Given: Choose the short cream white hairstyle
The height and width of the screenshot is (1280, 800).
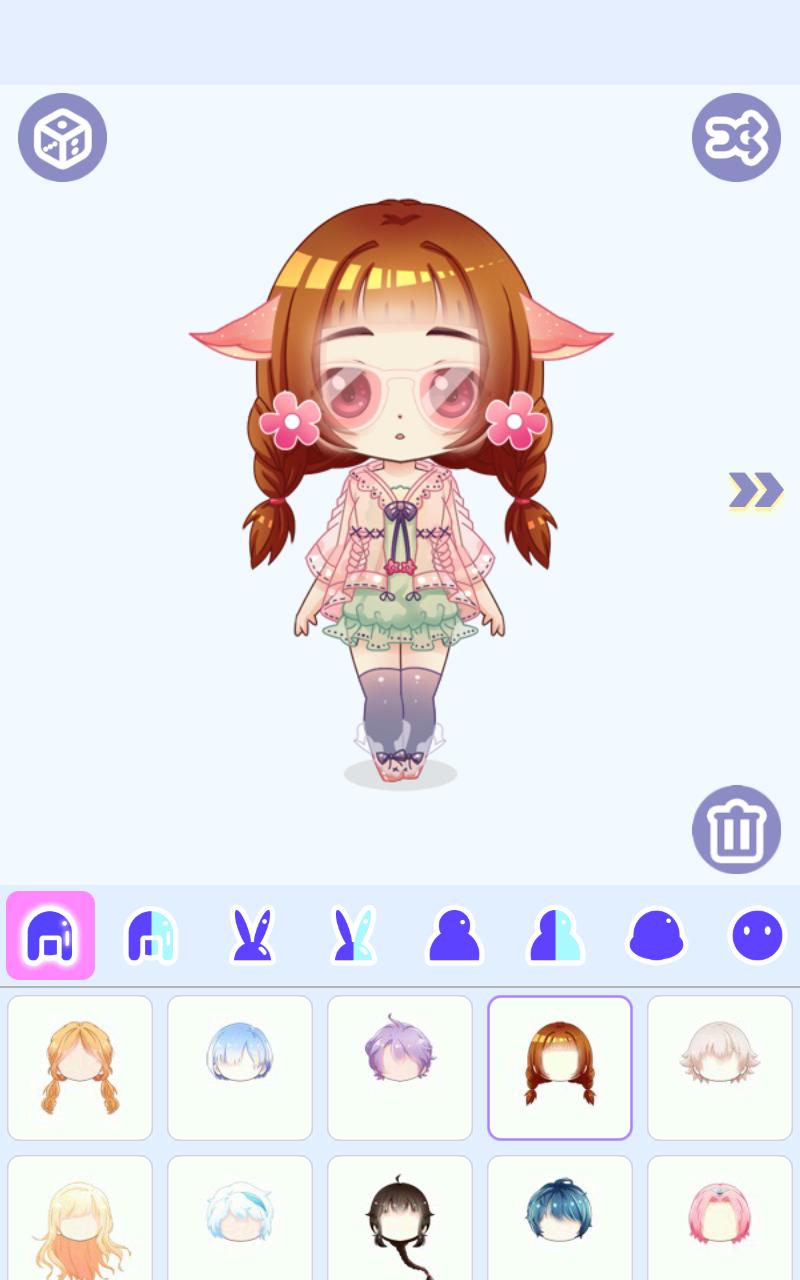Looking at the screenshot, I should (x=720, y=1068).
